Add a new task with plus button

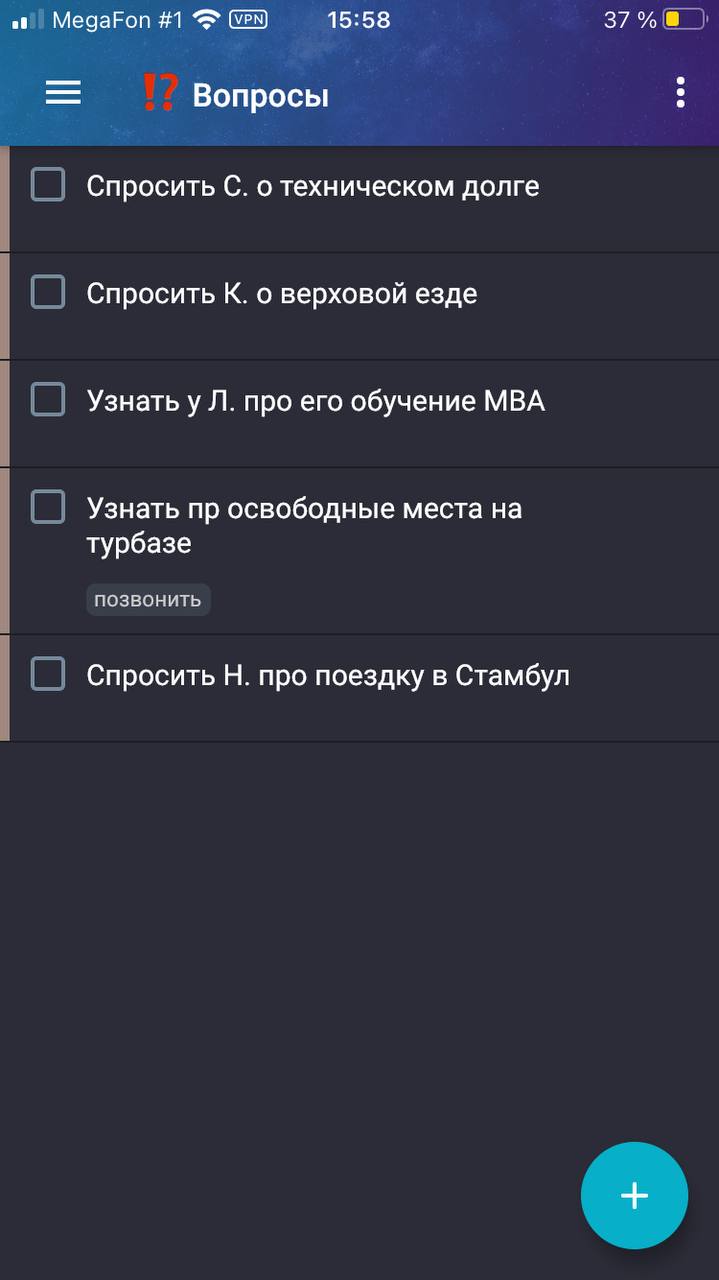[x=634, y=1195]
